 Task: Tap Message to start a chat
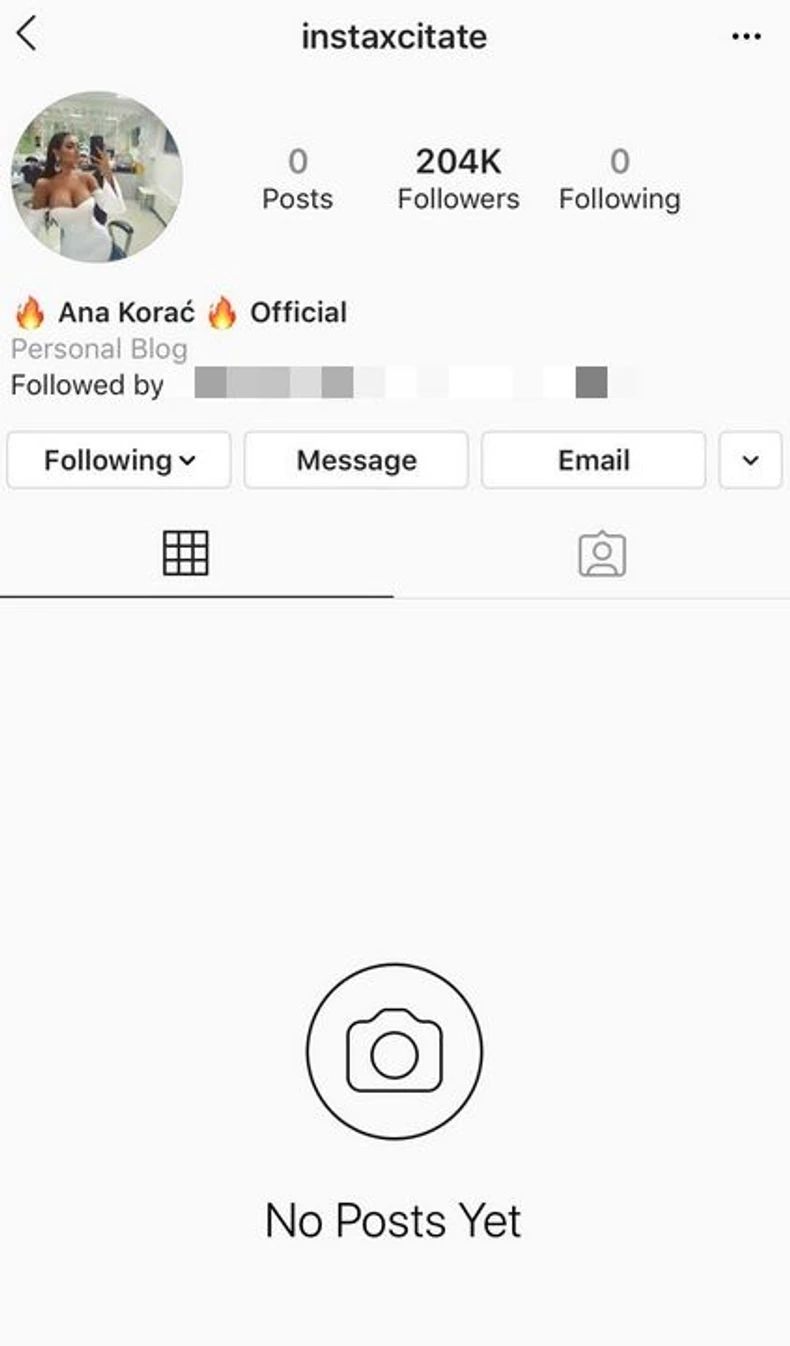pyautogui.click(x=356, y=460)
